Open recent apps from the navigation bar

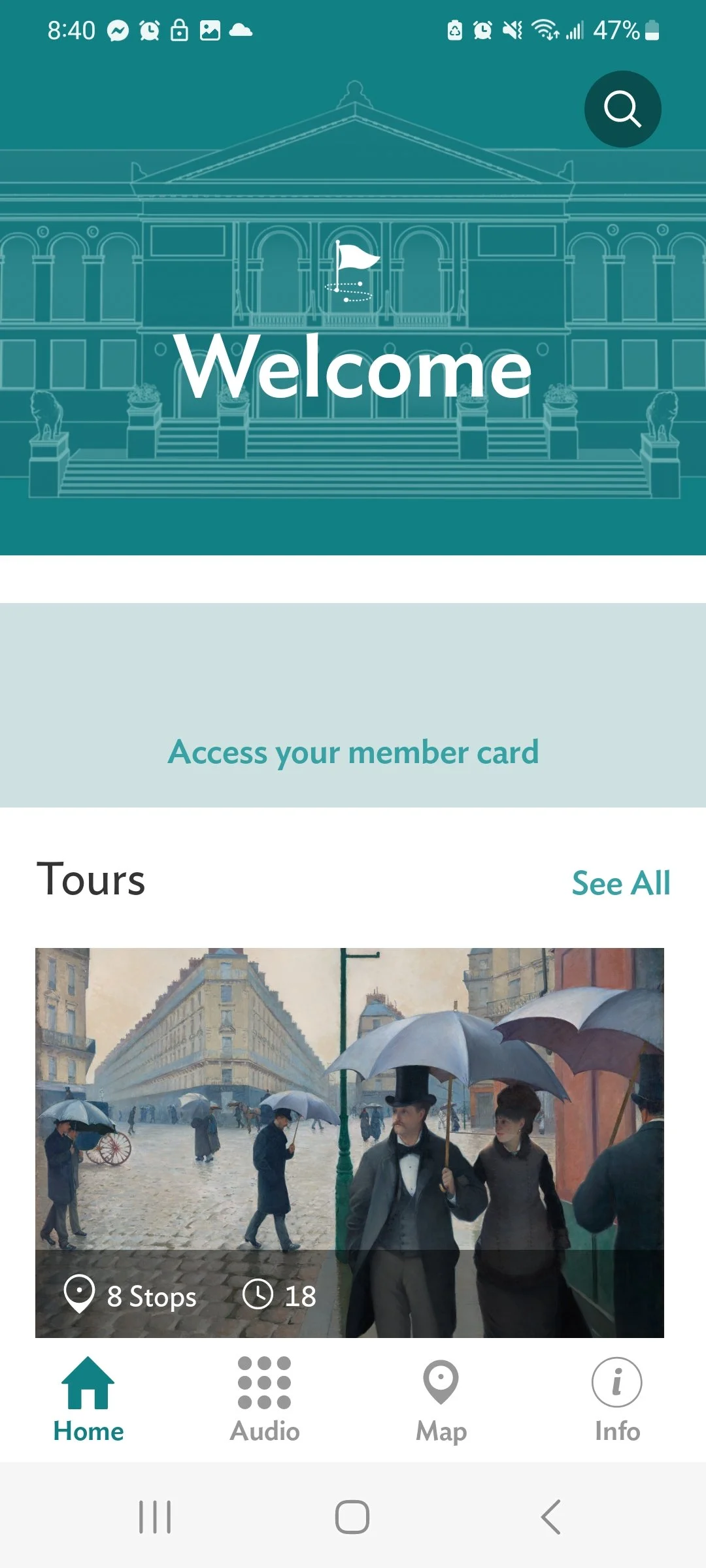point(155,1516)
